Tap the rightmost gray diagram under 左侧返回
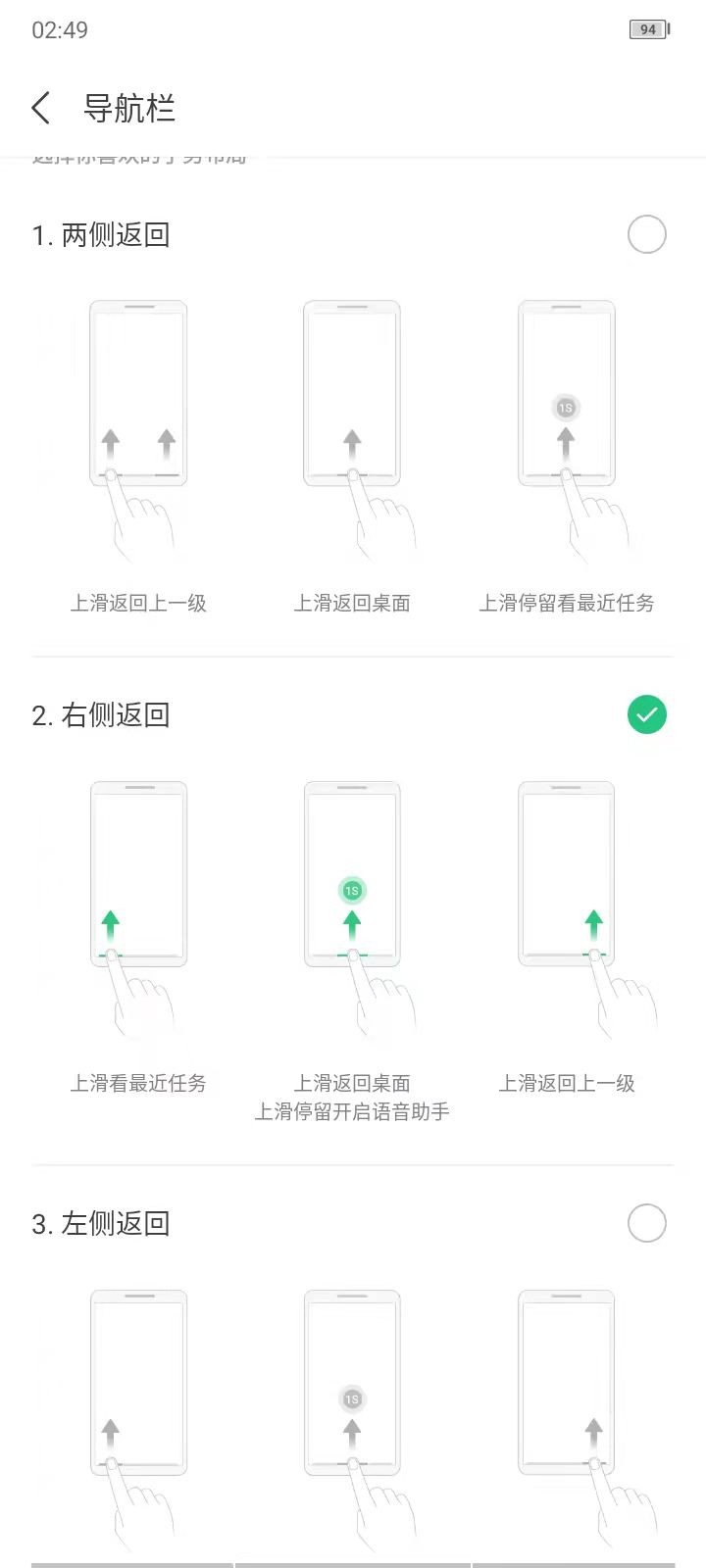This screenshot has width=706, height=1568. pos(566,1382)
